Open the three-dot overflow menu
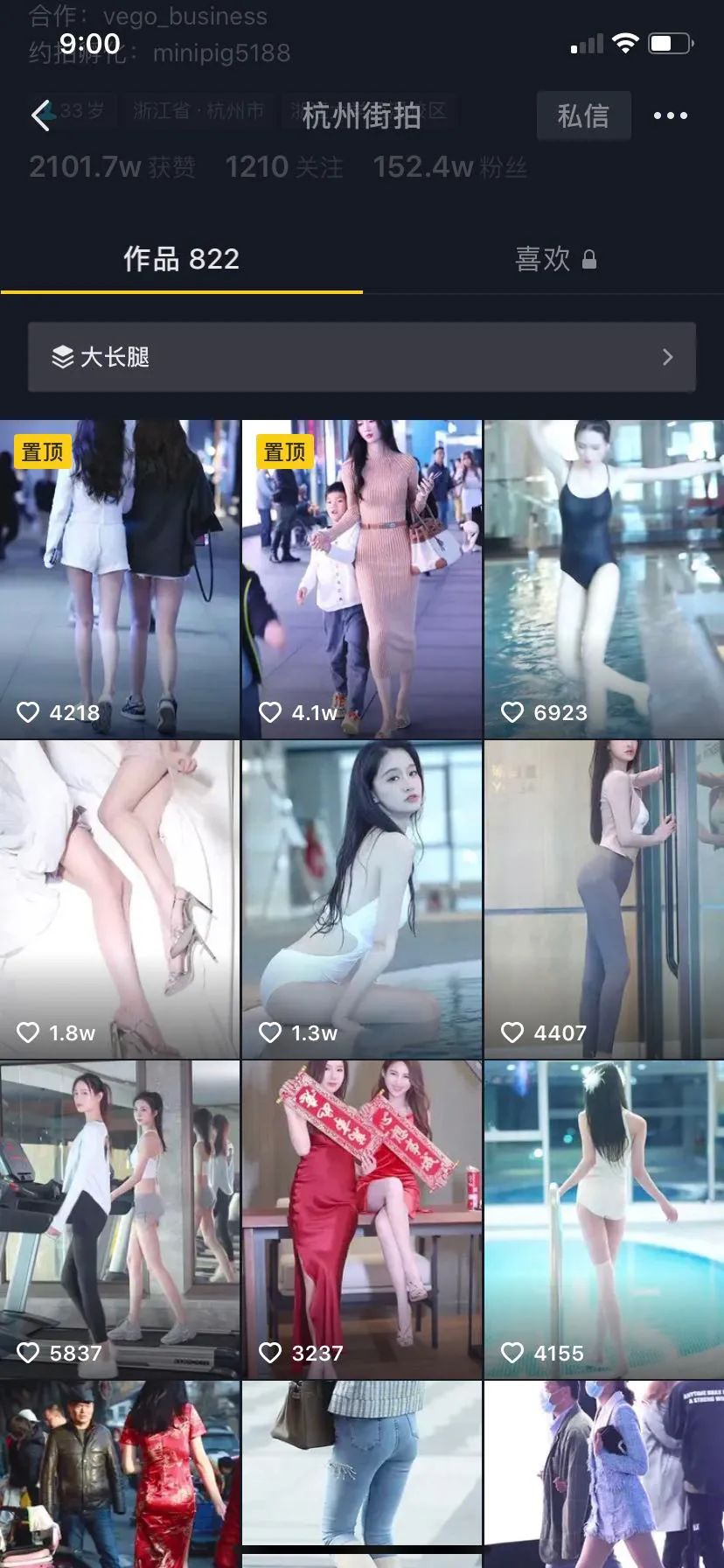 [x=670, y=115]
